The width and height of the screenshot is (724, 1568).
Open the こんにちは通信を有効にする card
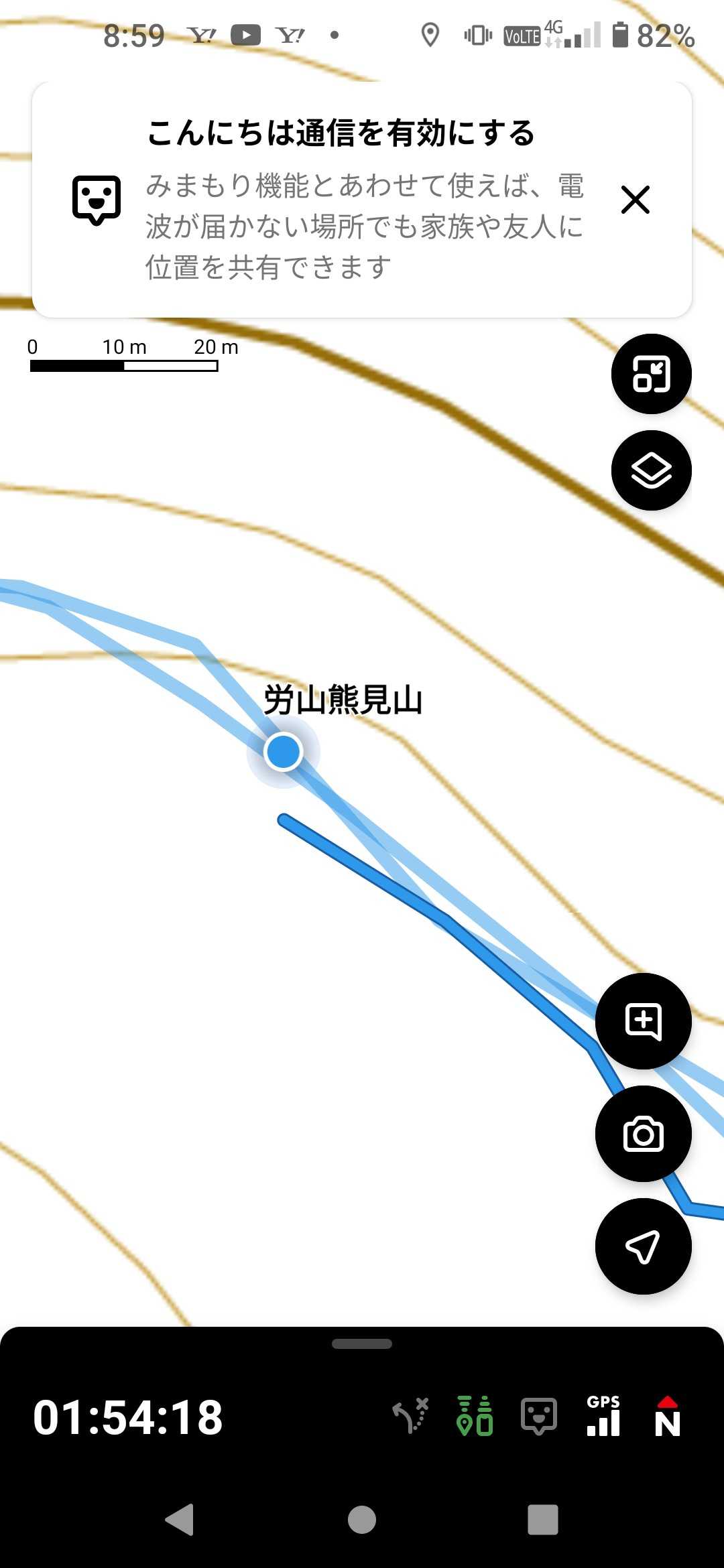pos(362,200)
